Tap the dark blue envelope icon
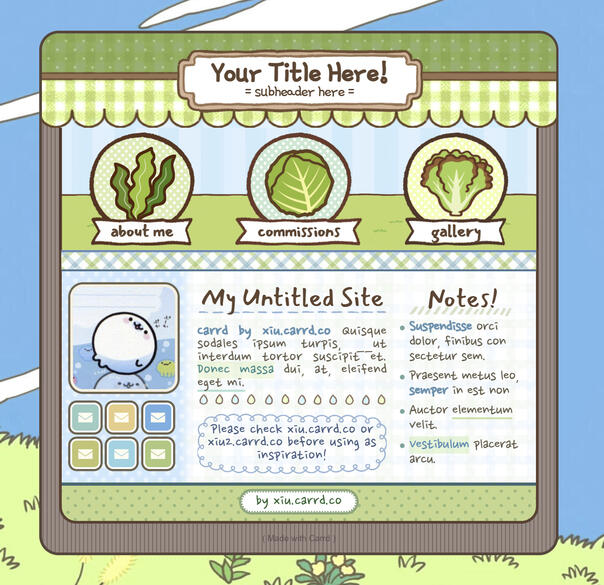This screenshot has height=585, width=604. point(158,418)
